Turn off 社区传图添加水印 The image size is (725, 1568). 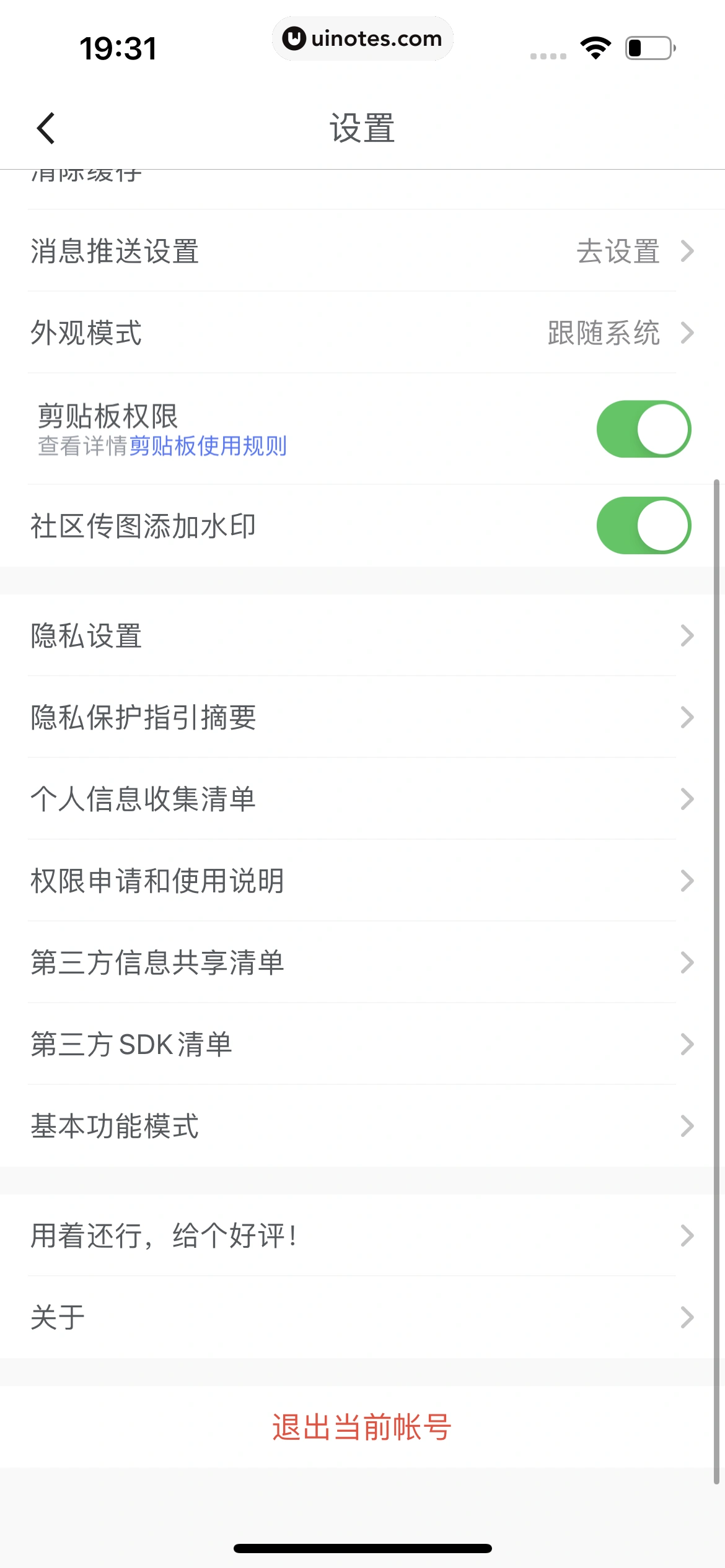tap(644, 525)
